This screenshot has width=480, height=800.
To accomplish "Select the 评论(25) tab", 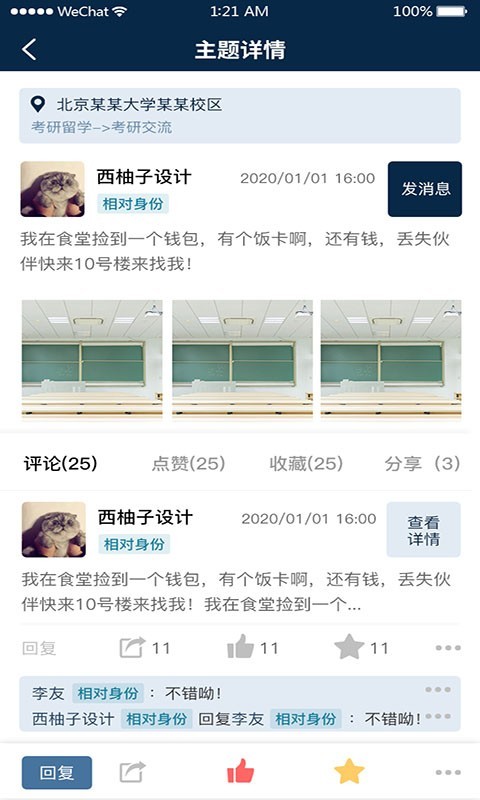I will (x=60, y=463).
